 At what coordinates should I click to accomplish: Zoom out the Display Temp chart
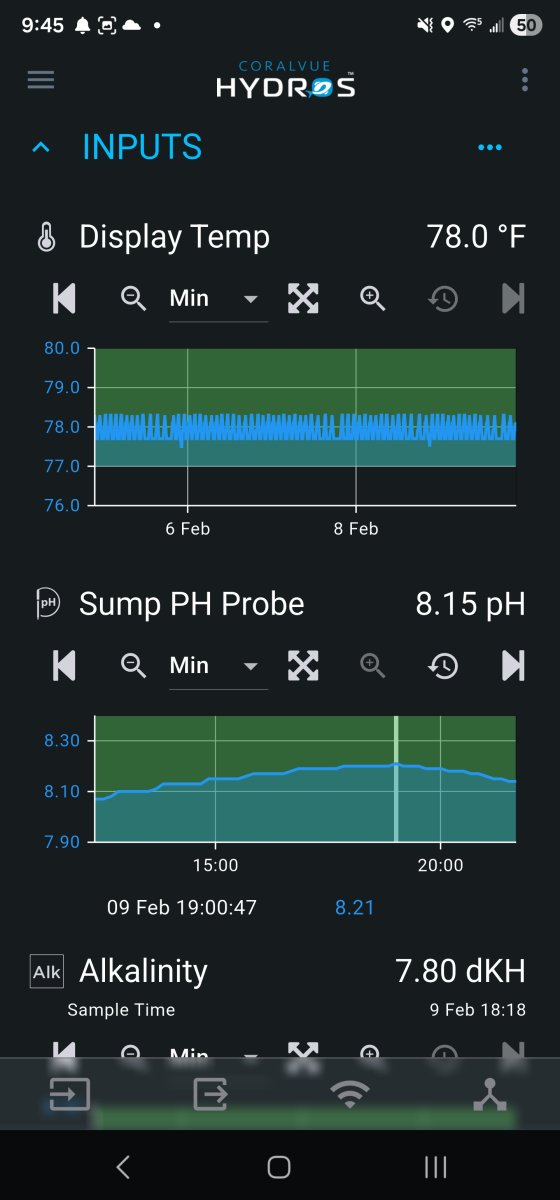point(133,298)
